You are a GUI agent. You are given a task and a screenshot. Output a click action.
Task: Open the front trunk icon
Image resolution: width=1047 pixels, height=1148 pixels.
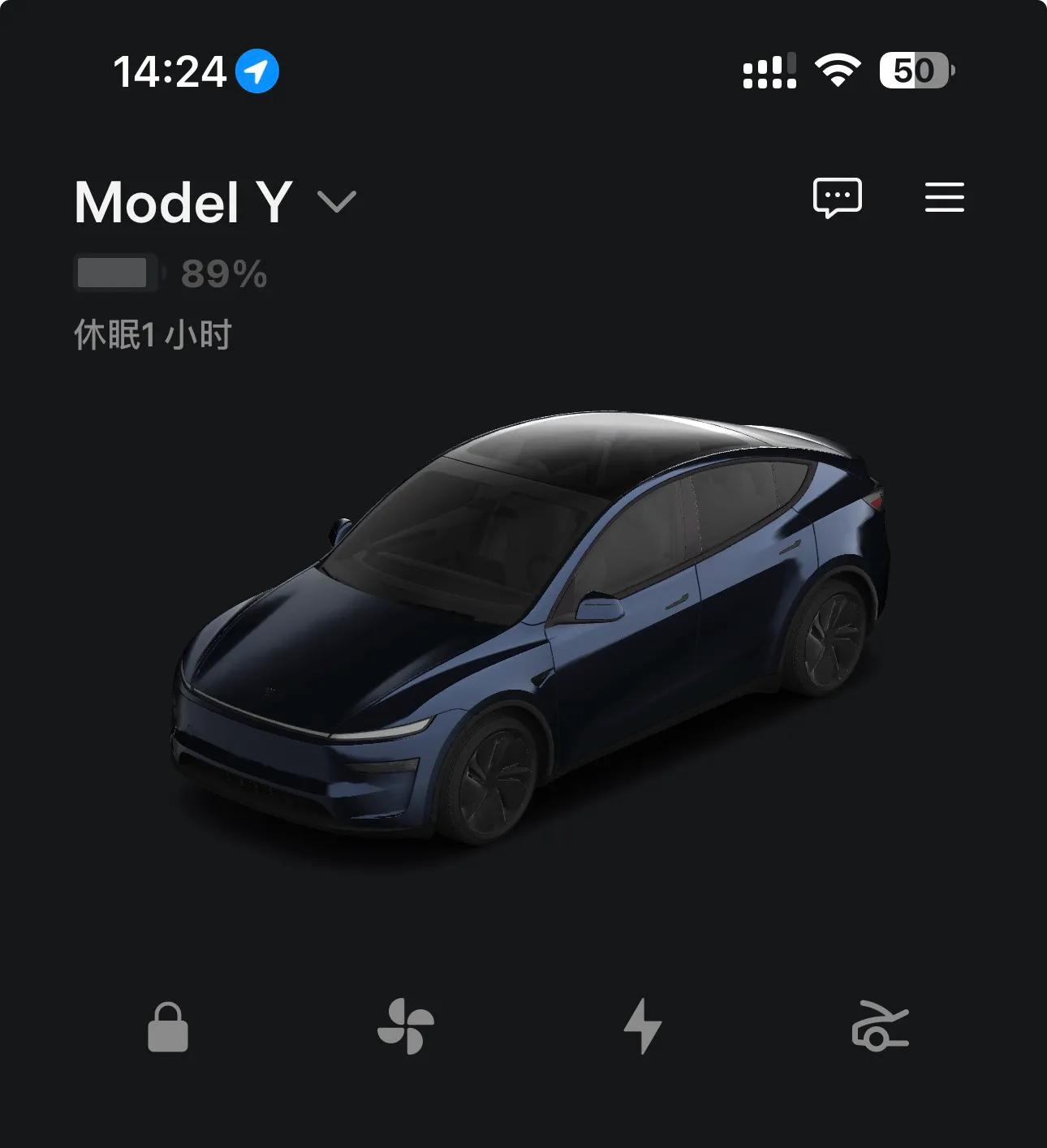(880, 1026)
